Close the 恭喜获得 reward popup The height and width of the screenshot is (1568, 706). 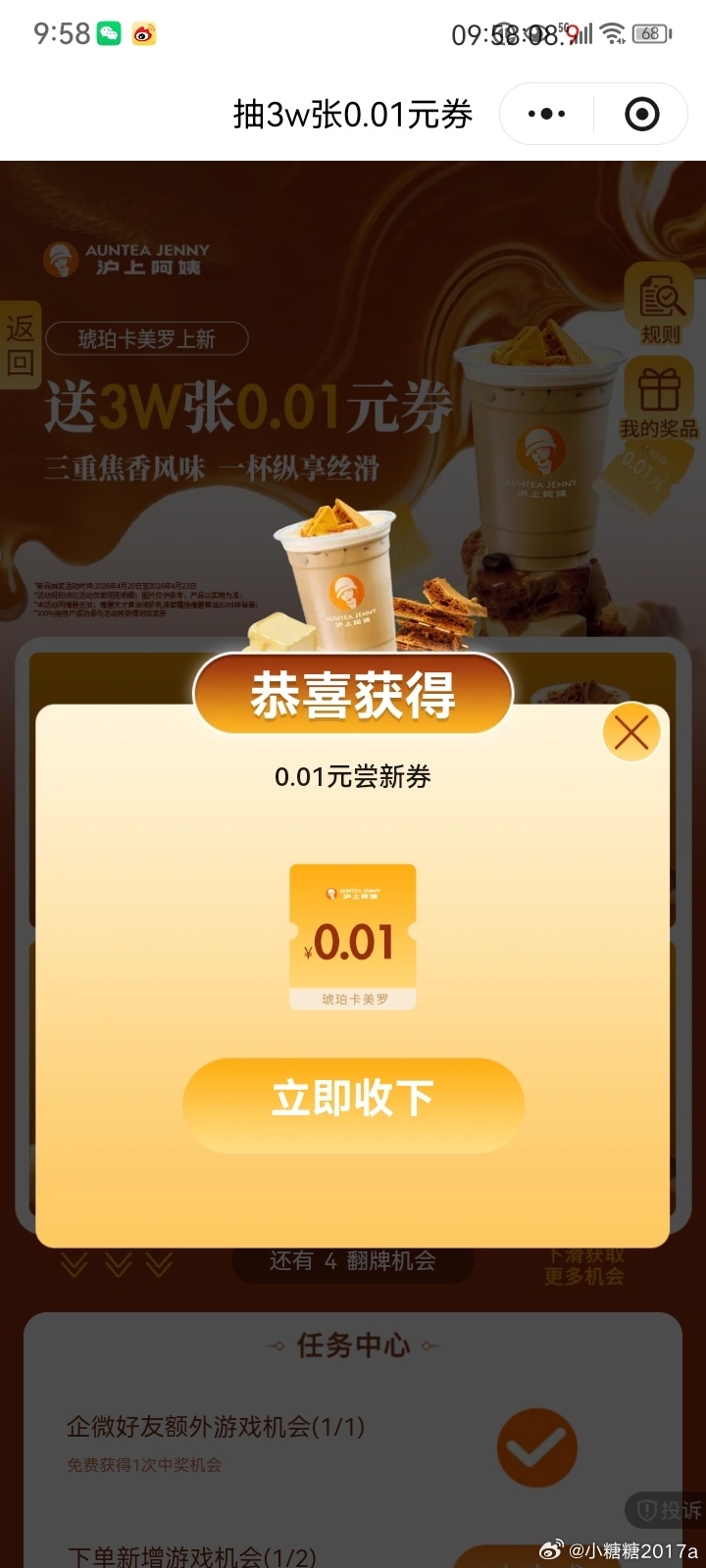pos(630,732)
